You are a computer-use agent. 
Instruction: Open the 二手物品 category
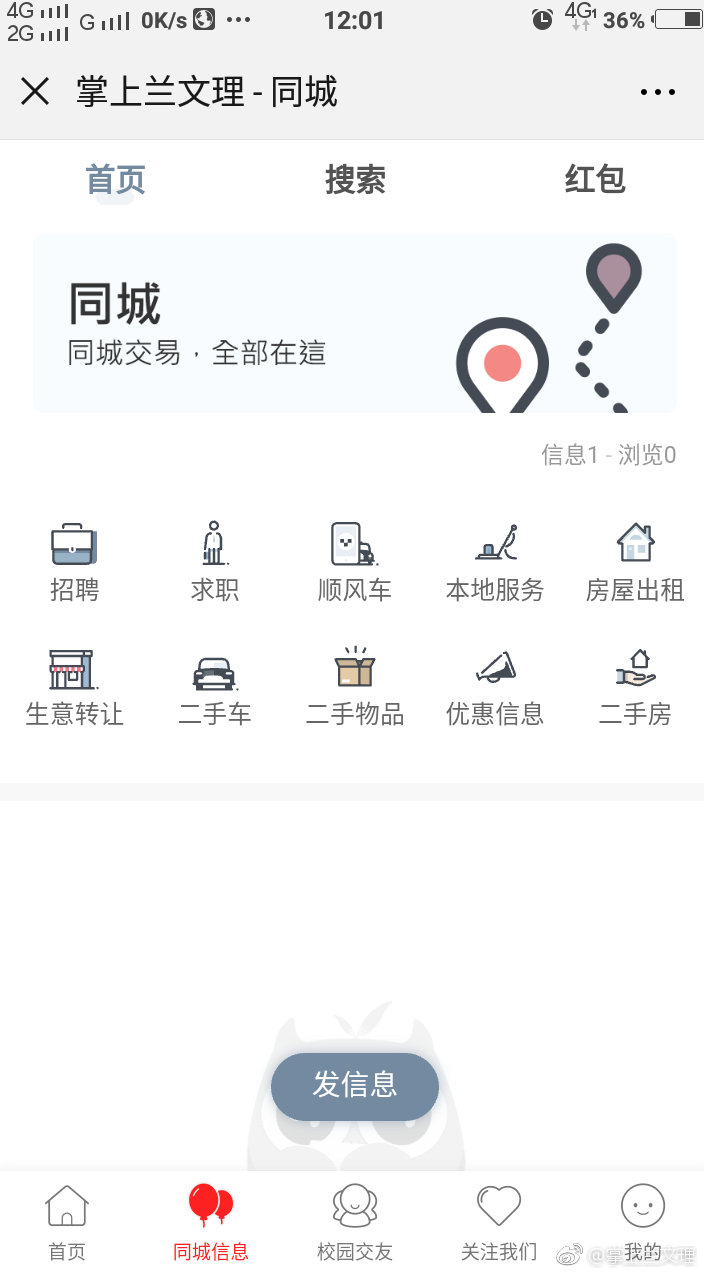pyautogui.click(x=354, y=686)
